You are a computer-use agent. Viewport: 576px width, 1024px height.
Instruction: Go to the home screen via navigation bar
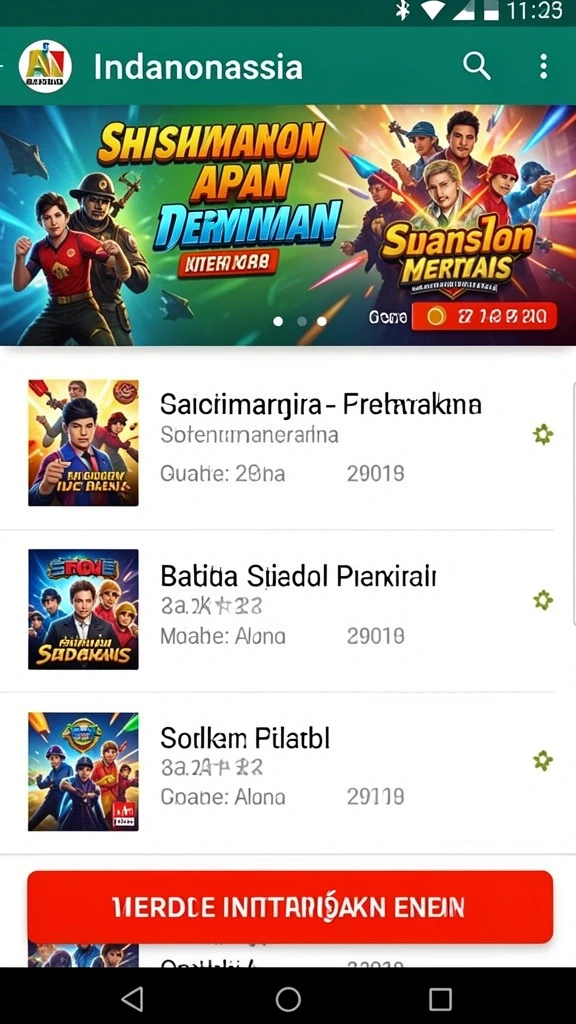(288, 999)
